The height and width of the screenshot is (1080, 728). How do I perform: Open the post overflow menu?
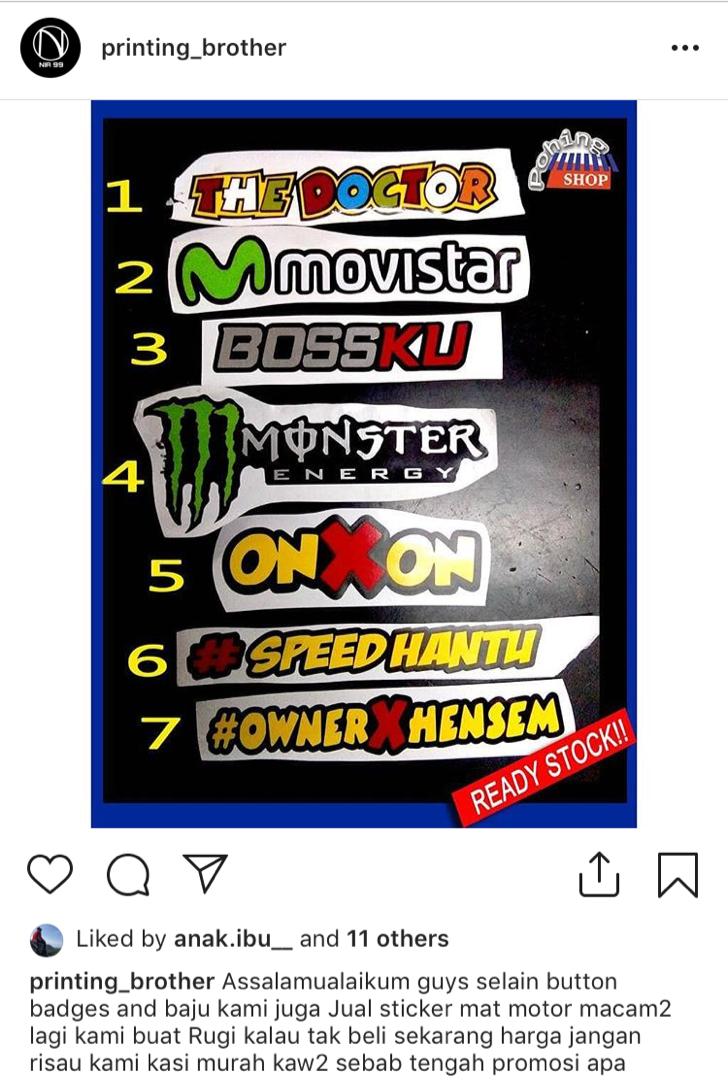685,48
